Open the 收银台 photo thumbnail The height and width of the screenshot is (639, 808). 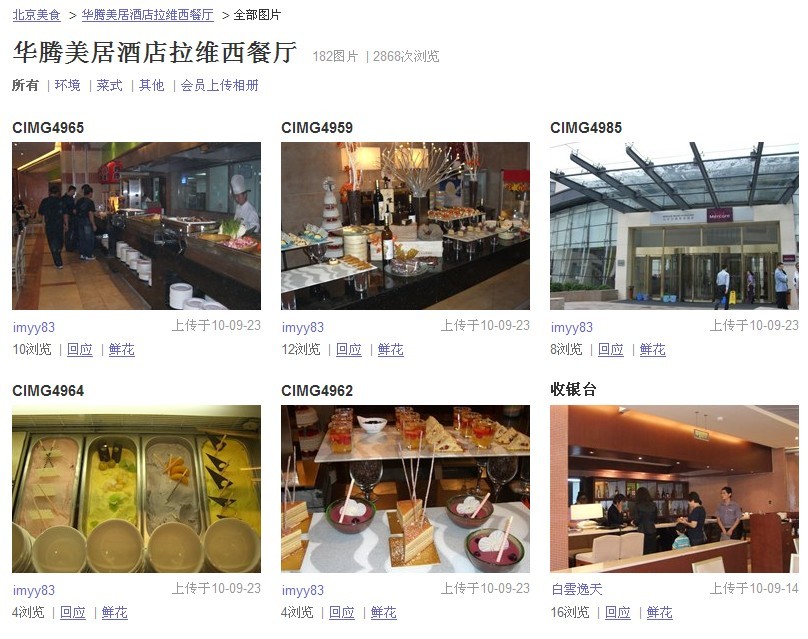(x=674, y=488)
